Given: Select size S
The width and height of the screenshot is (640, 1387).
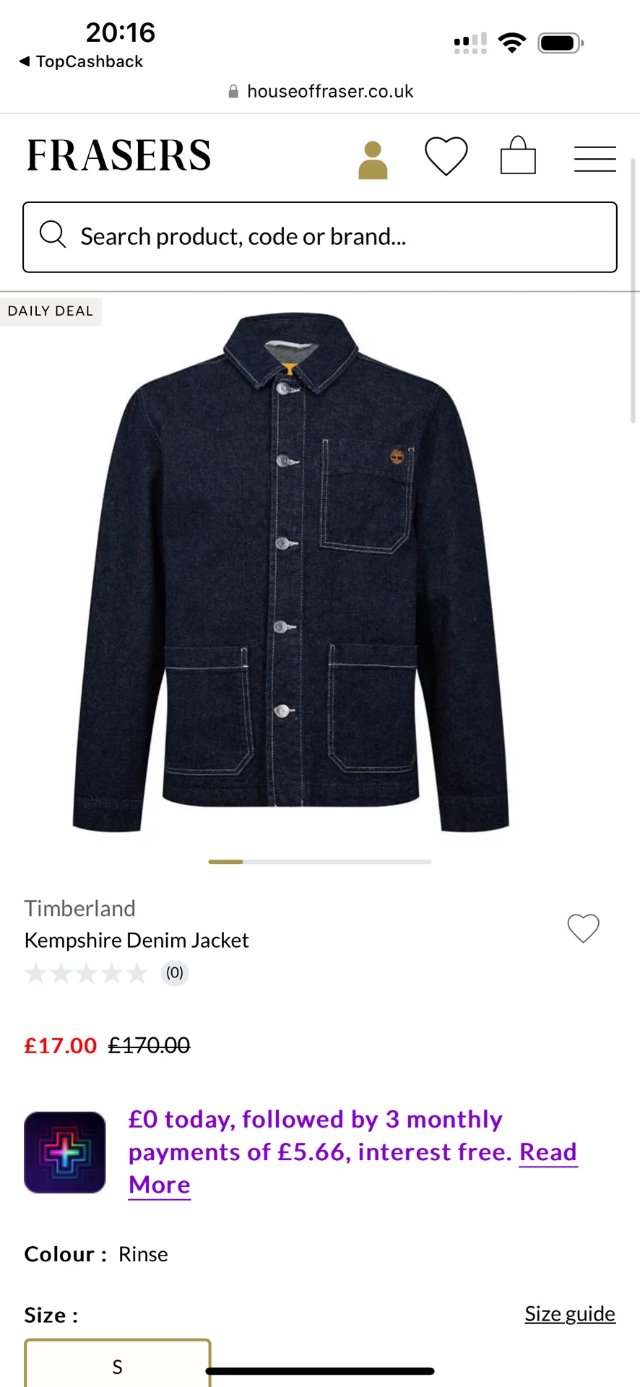Looking at the screenshot, I should [117, 1365].
